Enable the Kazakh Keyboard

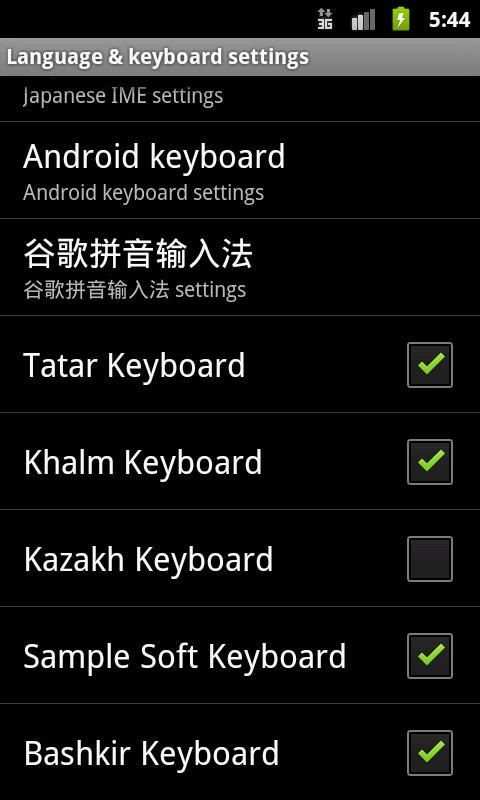click(430, 559)
